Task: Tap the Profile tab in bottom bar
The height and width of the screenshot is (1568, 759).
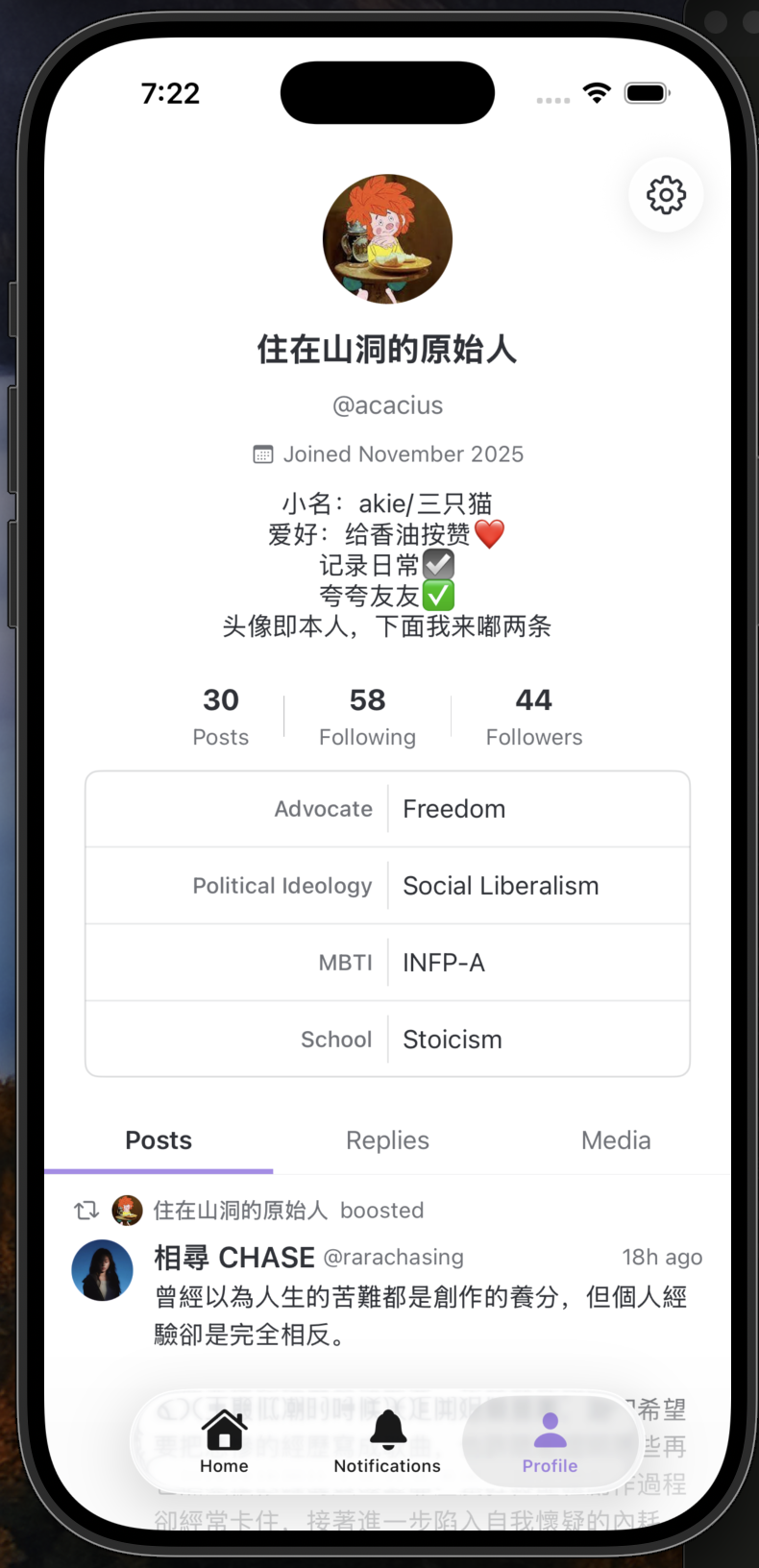Action: pos(550,1441)
